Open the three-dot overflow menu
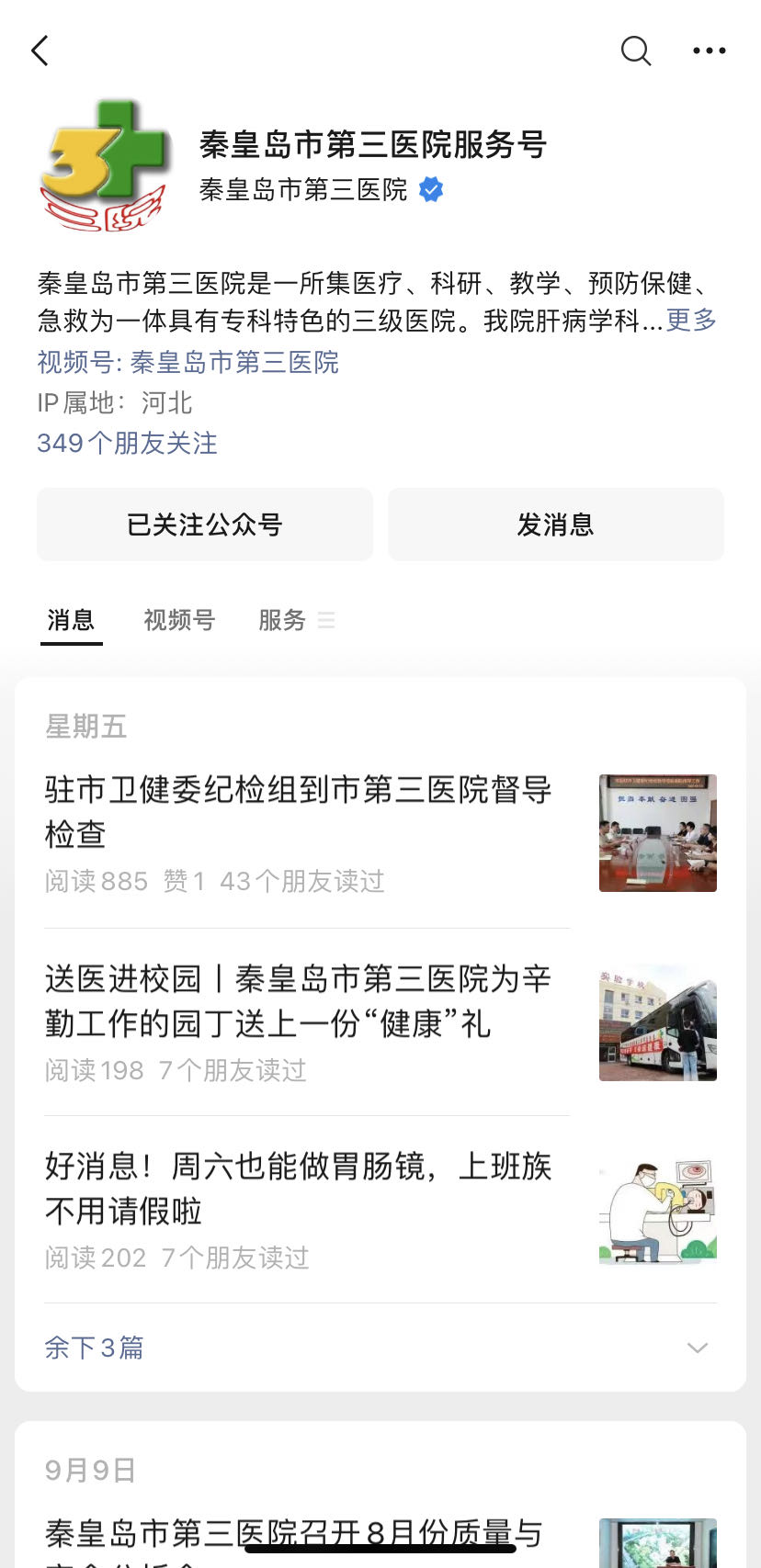This screenshot has height=1568, width=761. coord(709,51)
